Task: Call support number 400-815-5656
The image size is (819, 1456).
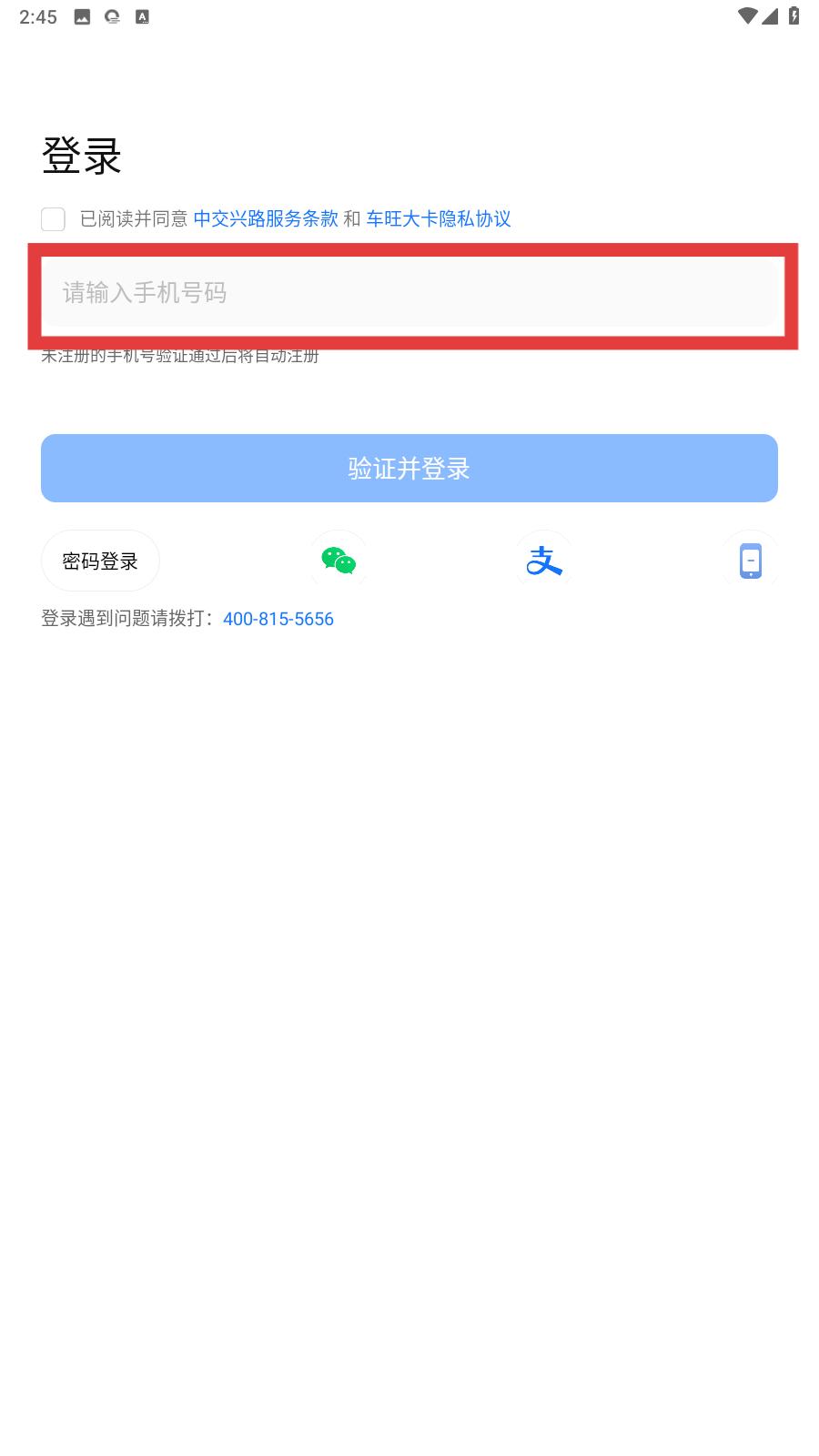Action: point(278,619)
